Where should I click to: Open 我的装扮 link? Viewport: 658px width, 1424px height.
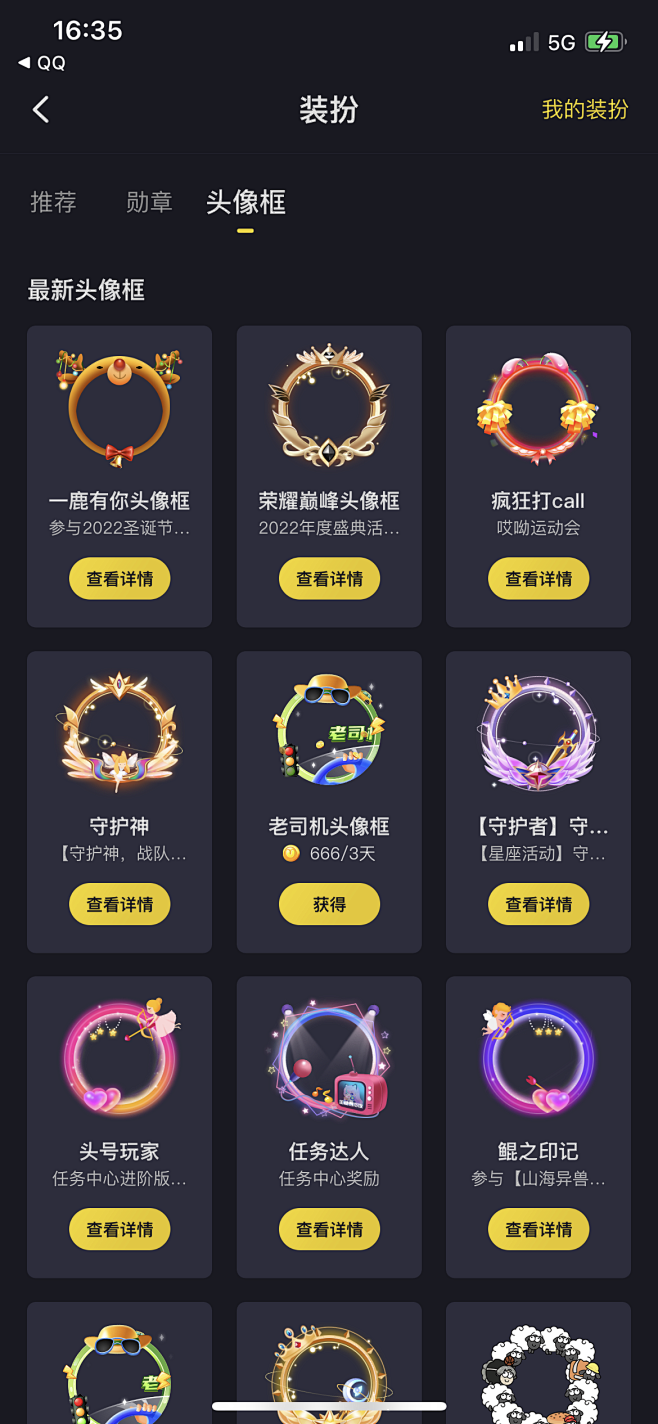click(584, 109)
